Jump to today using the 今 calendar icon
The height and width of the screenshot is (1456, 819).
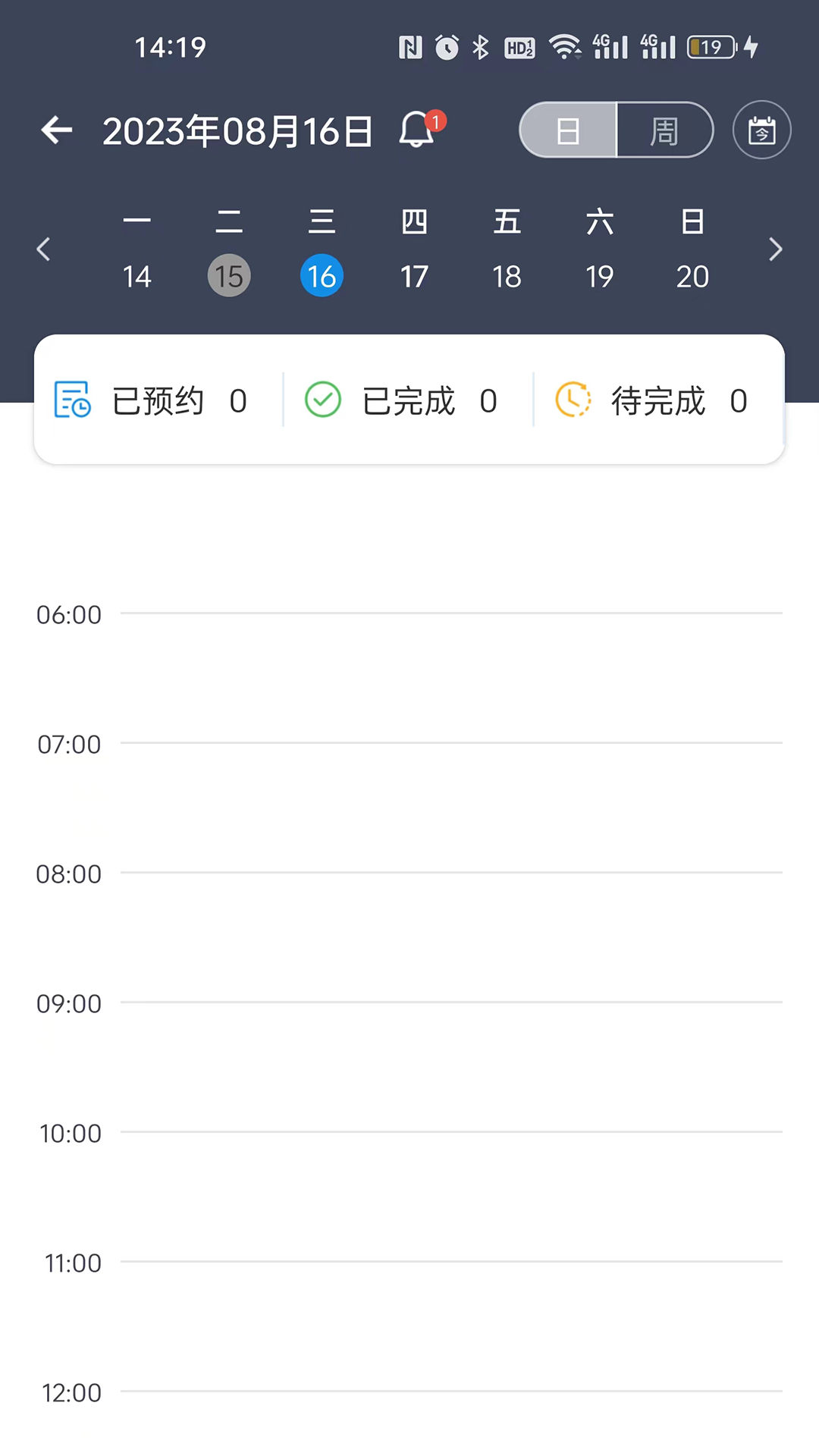coord(761,130)
